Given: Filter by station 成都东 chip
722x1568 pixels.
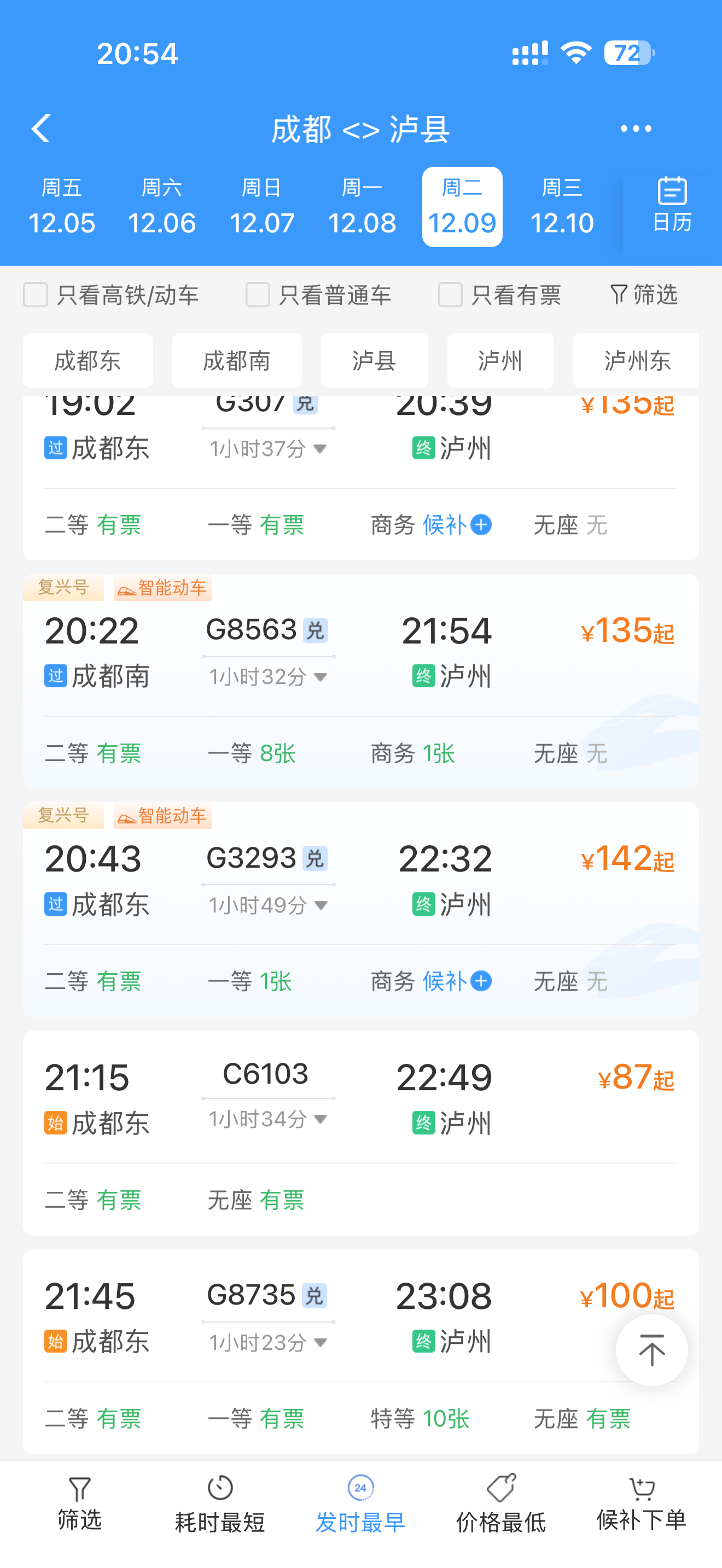Looking at the screenshot, I should (x=88, y=361).
